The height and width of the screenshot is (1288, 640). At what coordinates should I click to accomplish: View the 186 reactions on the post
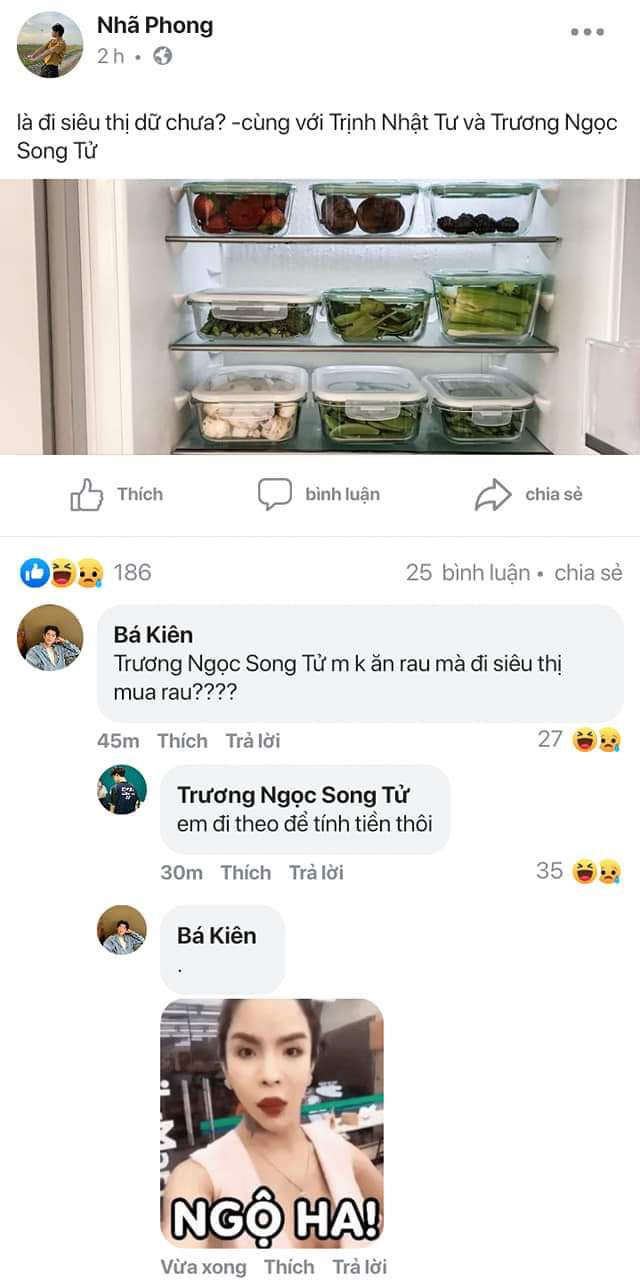86,572
